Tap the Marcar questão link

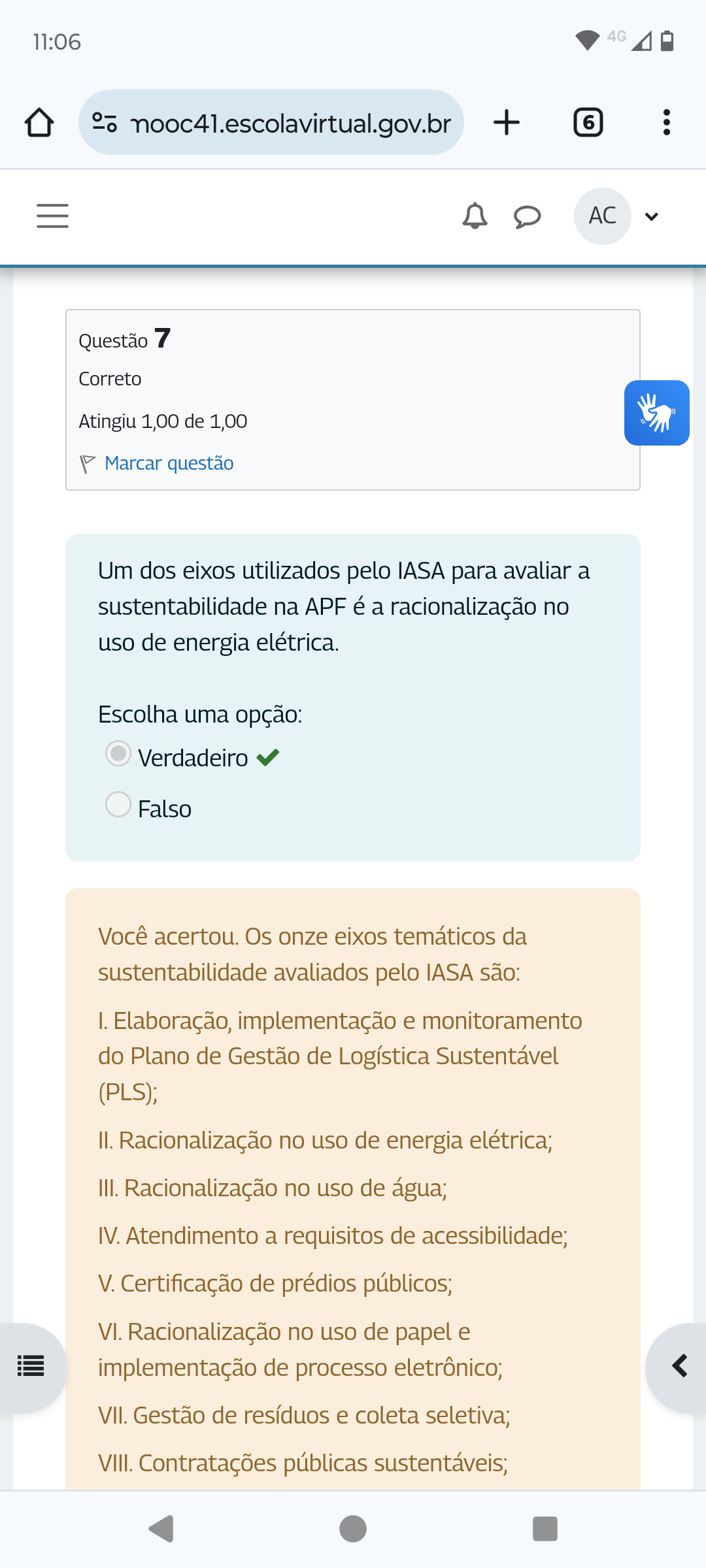[x=169, y=463]
